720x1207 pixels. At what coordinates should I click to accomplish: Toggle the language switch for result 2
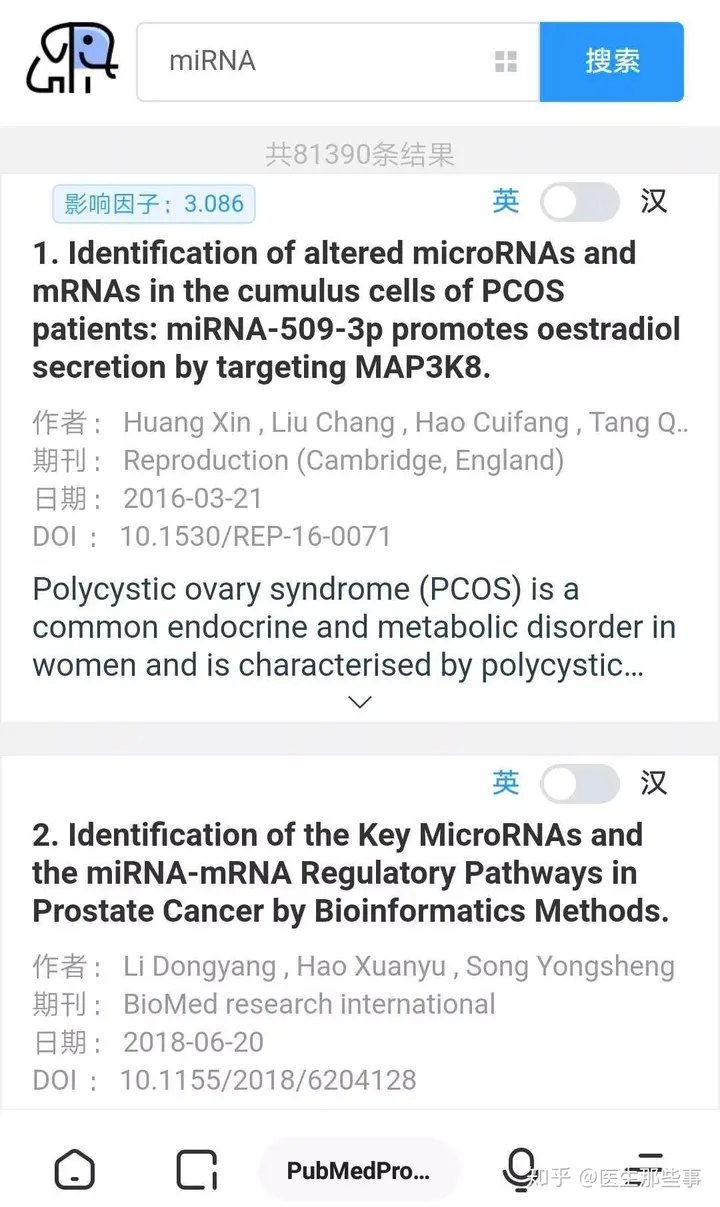pos(580,783)
